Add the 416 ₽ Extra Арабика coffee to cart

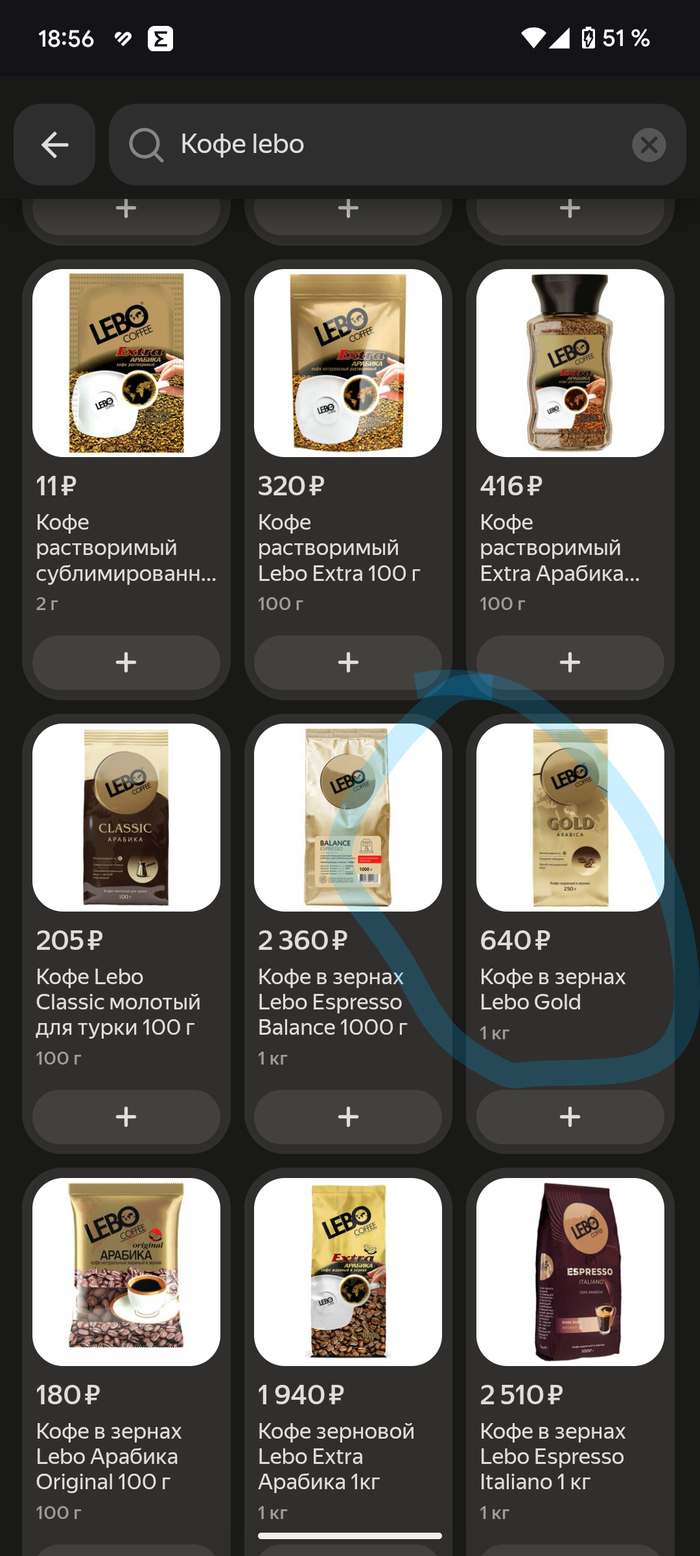point(570,662)
